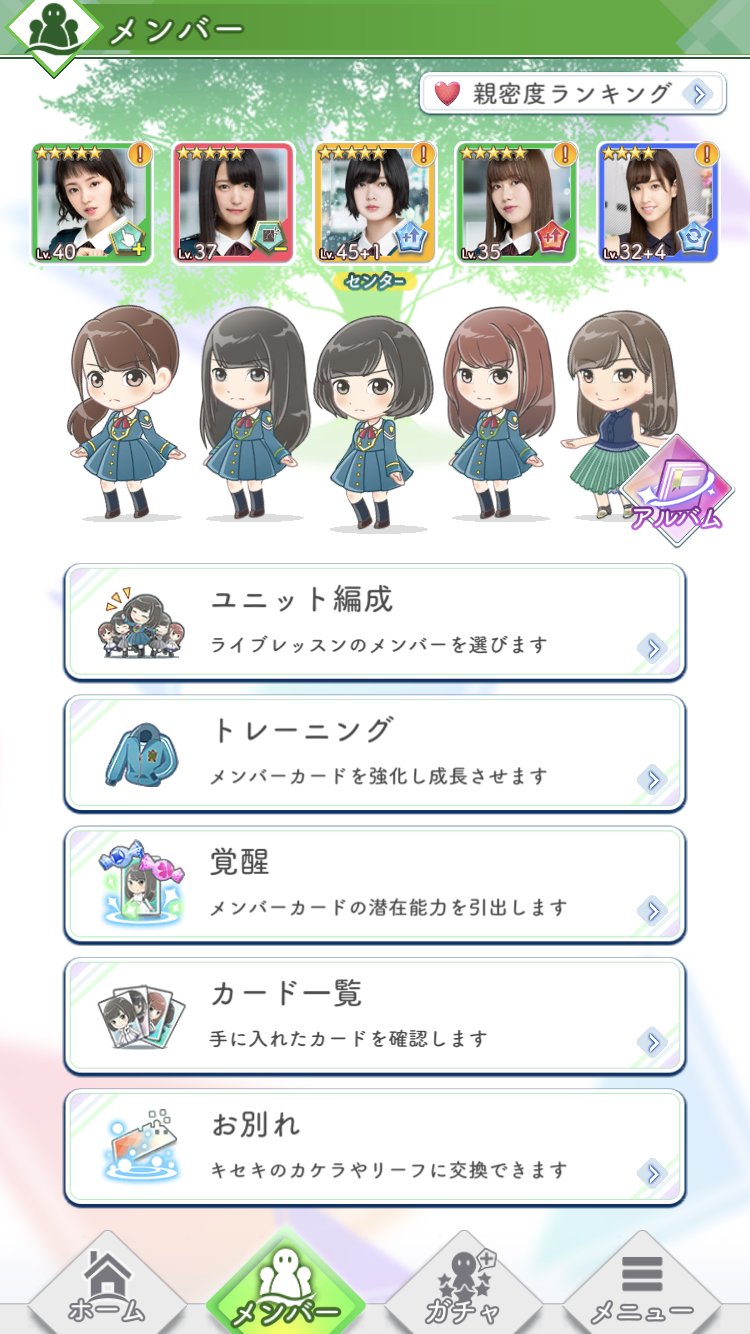Viewport: 750px width, 1334px height.
Task: Select the Lv.37 member card
Action: click(x=233, y=203)
